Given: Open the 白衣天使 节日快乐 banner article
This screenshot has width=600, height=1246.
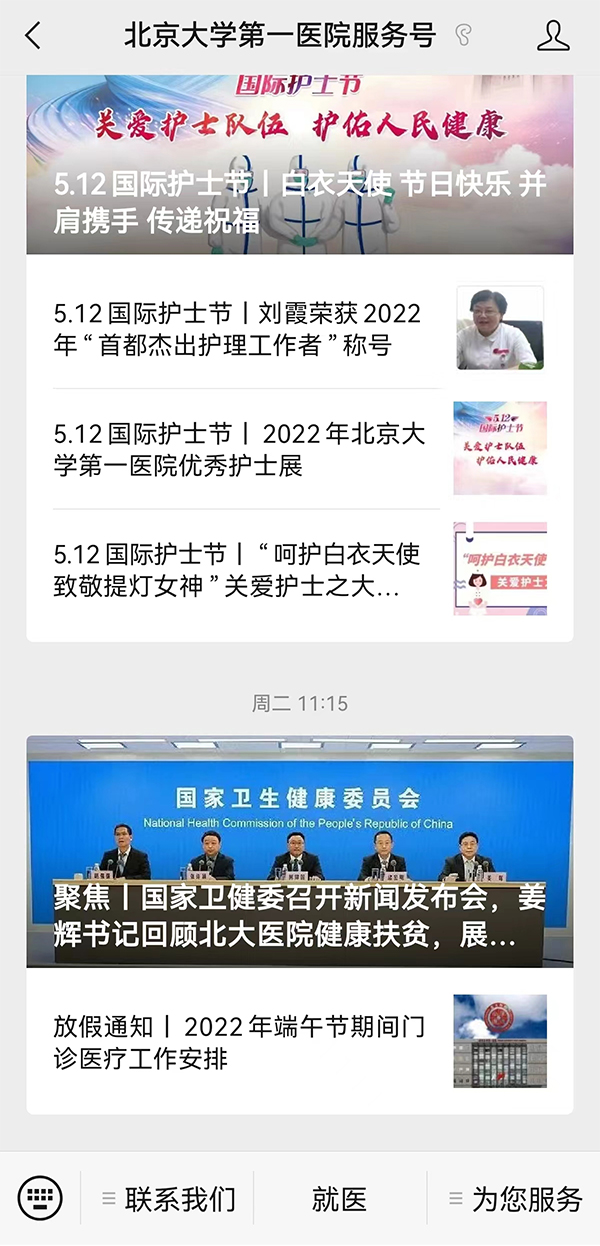Looking at the screenshot, I should tap(300, 164).
